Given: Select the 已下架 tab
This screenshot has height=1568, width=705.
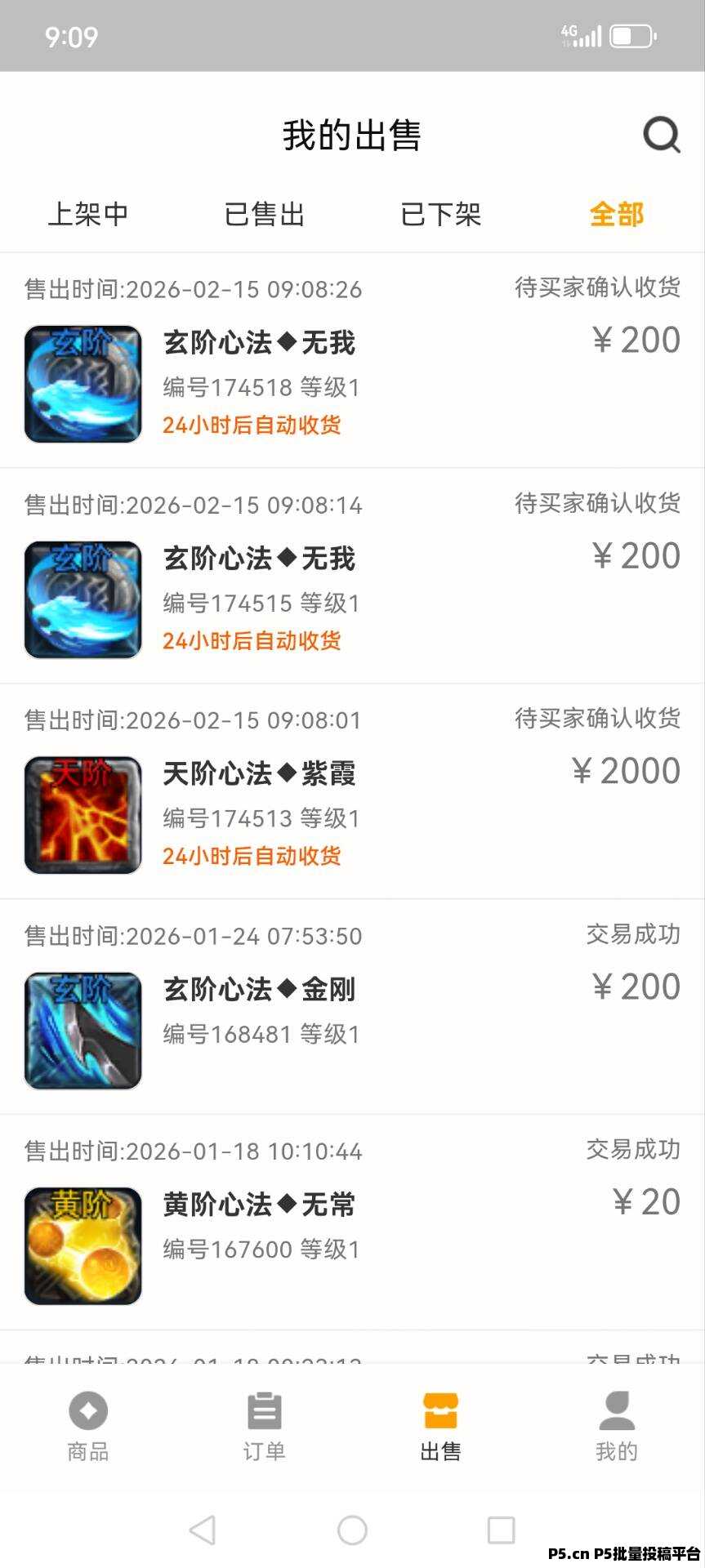Looking at the screenshot, I should (x=440, y=215).
